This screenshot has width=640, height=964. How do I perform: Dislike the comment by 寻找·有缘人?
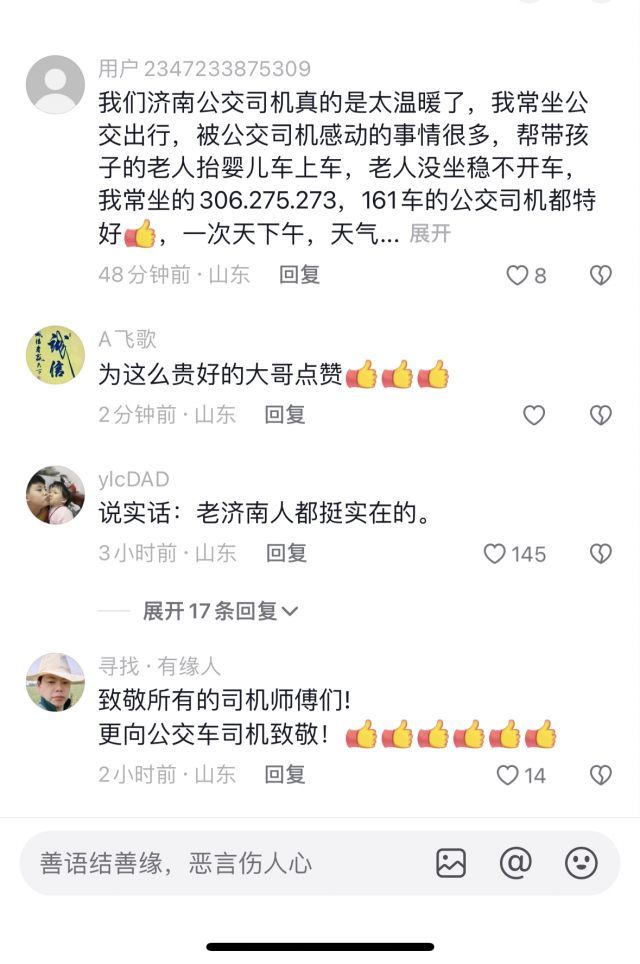tap(600, 775)
